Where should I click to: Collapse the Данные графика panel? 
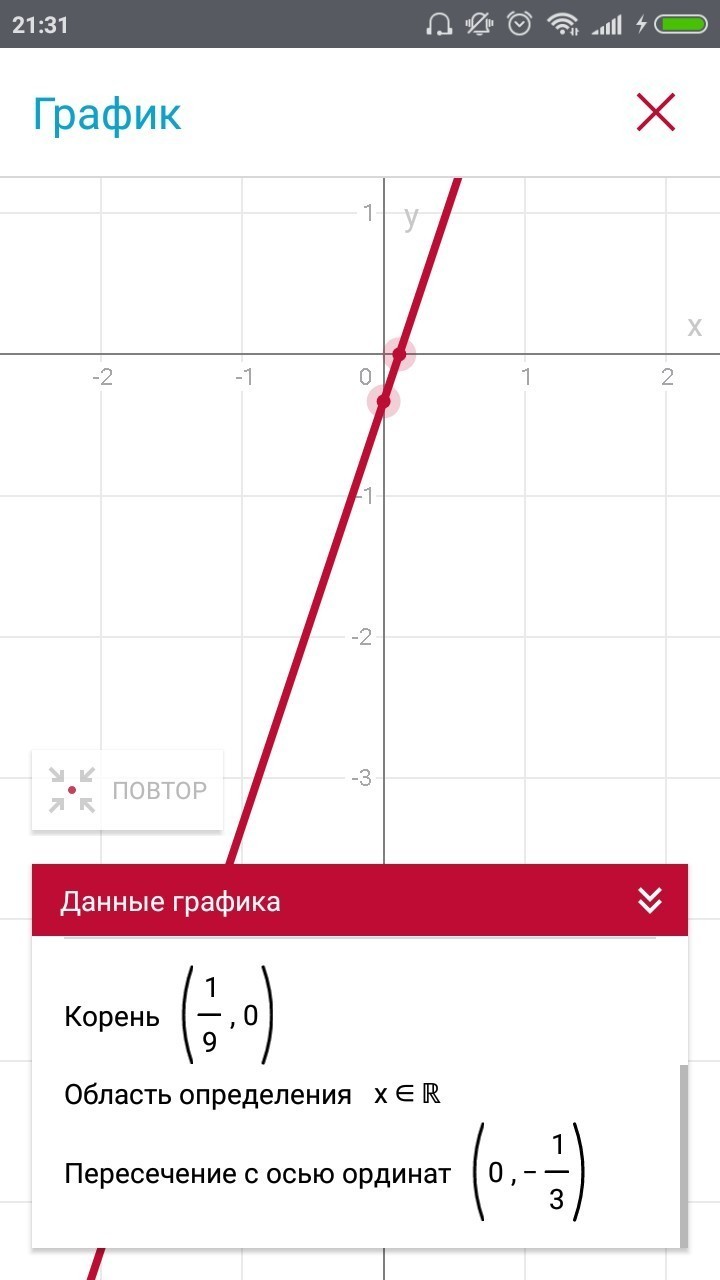(x=650, y=901)
